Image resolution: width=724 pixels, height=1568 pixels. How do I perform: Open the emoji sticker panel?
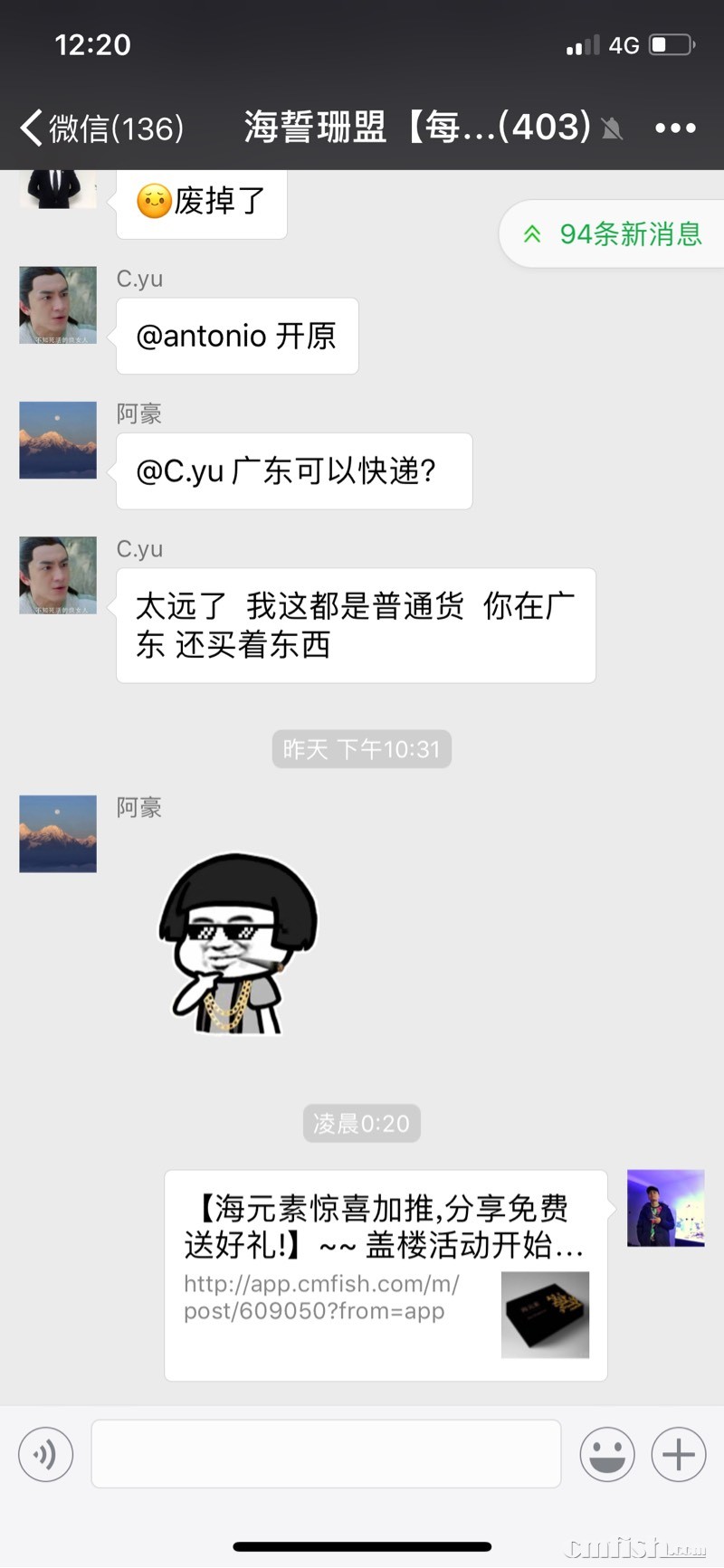click(606, 1454)
